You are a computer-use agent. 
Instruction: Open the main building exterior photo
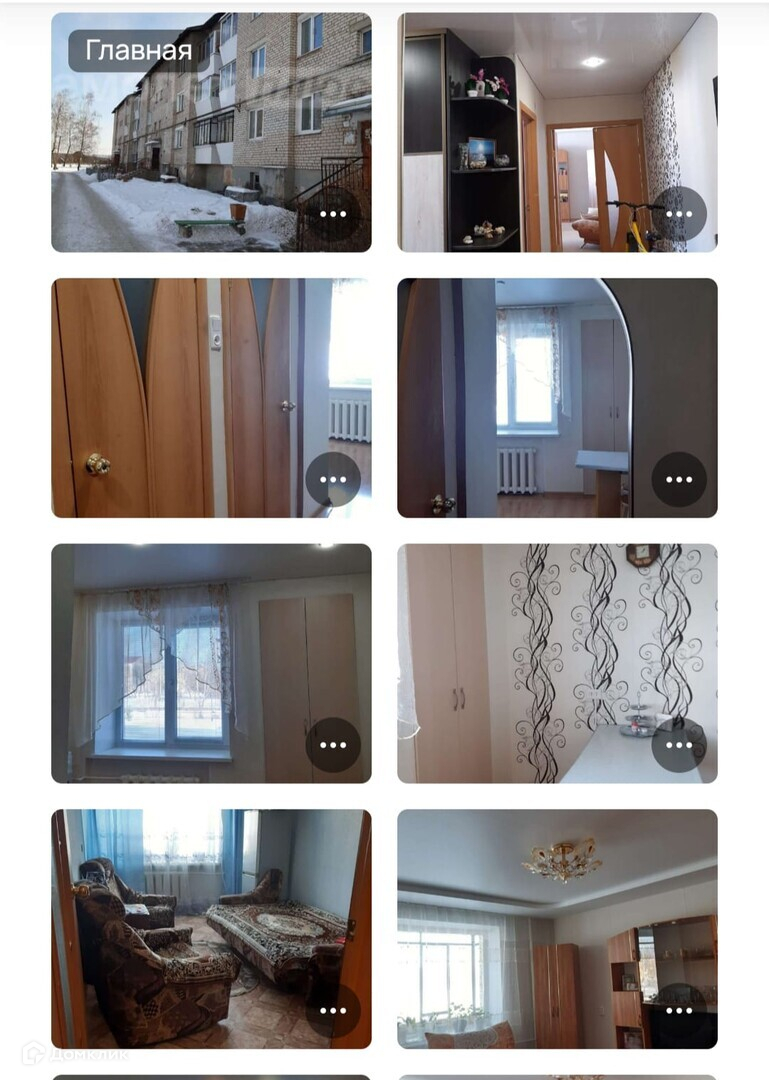[x=212, y=132]
